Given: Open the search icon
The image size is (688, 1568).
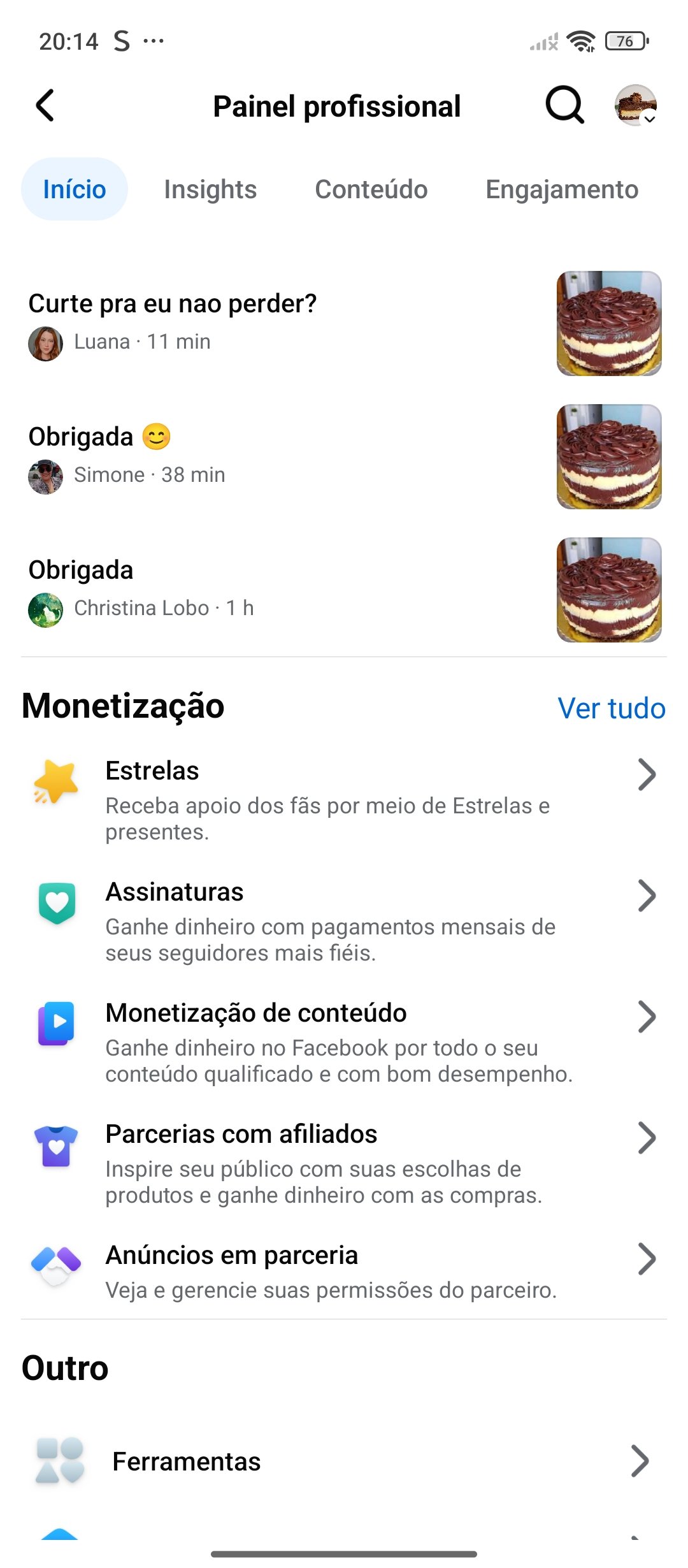Looking at the screenshot, I should pos(564,105).
